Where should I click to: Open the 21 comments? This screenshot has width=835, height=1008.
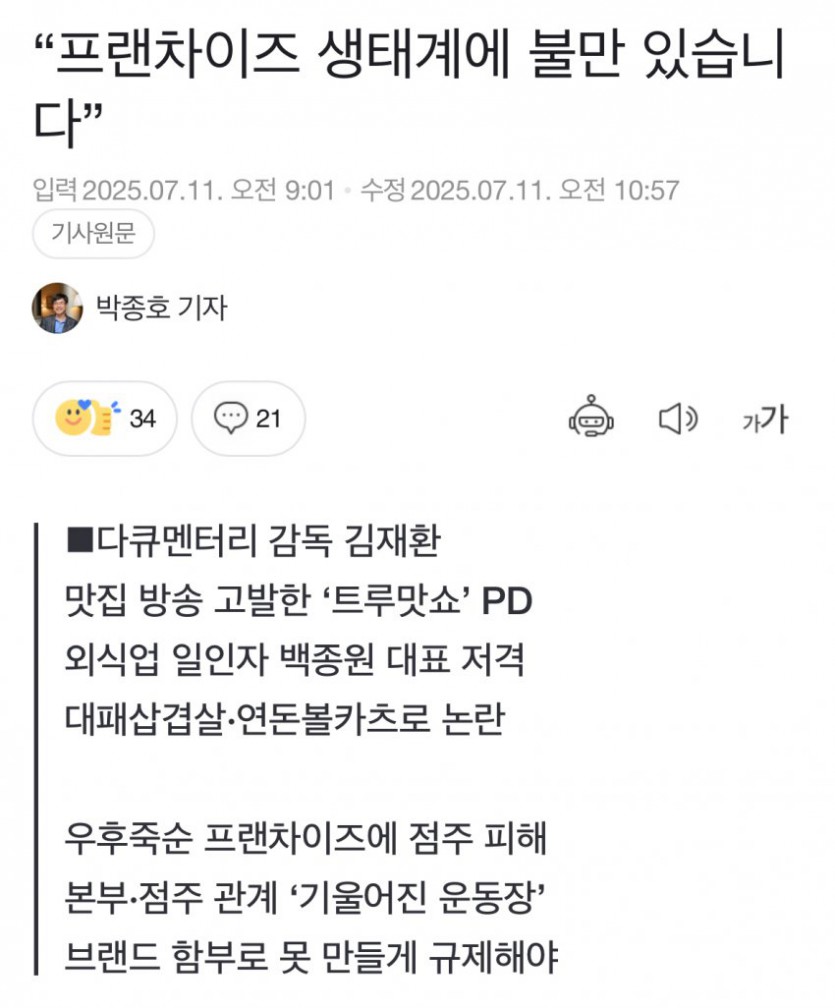click(x=248, y=419)
